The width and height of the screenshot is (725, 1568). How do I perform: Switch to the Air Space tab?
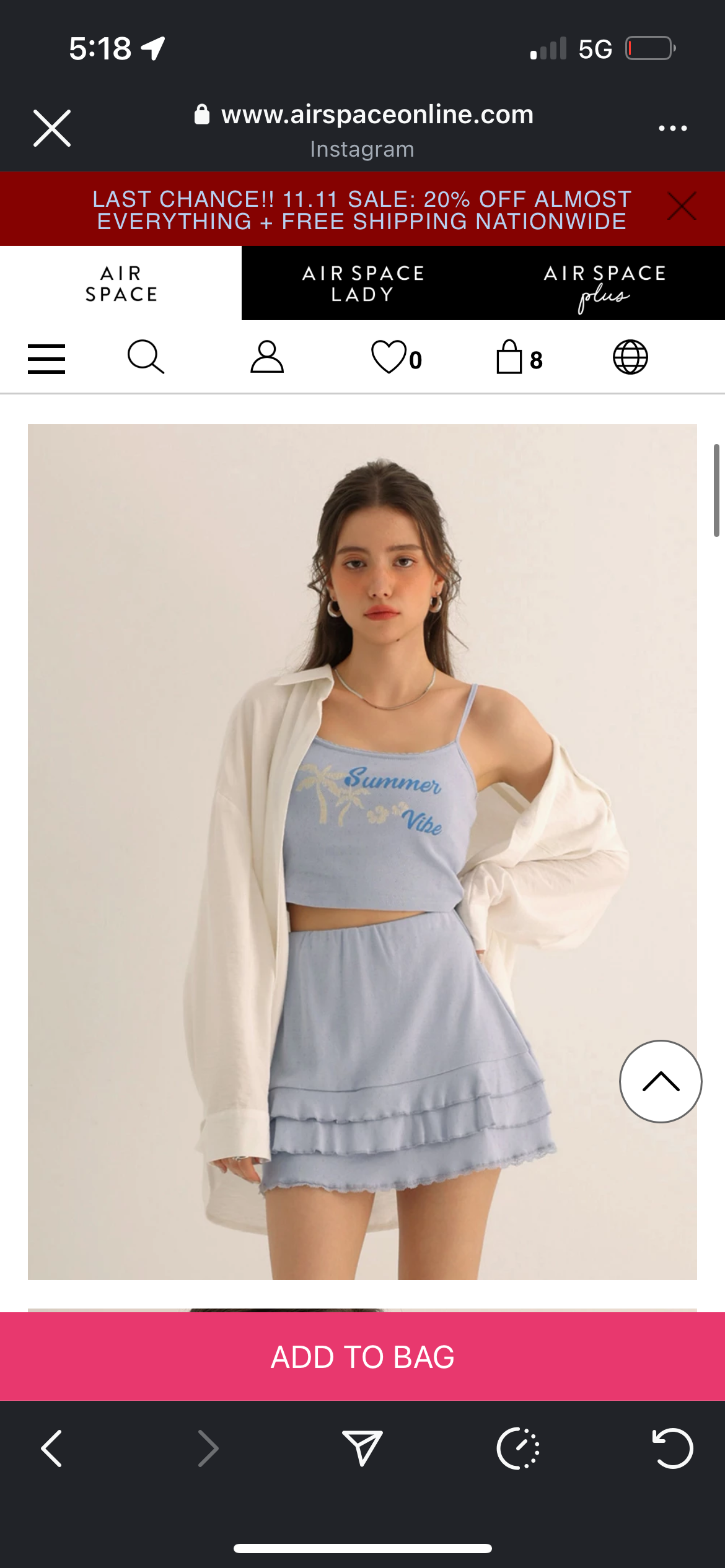[x=121, y=284]
